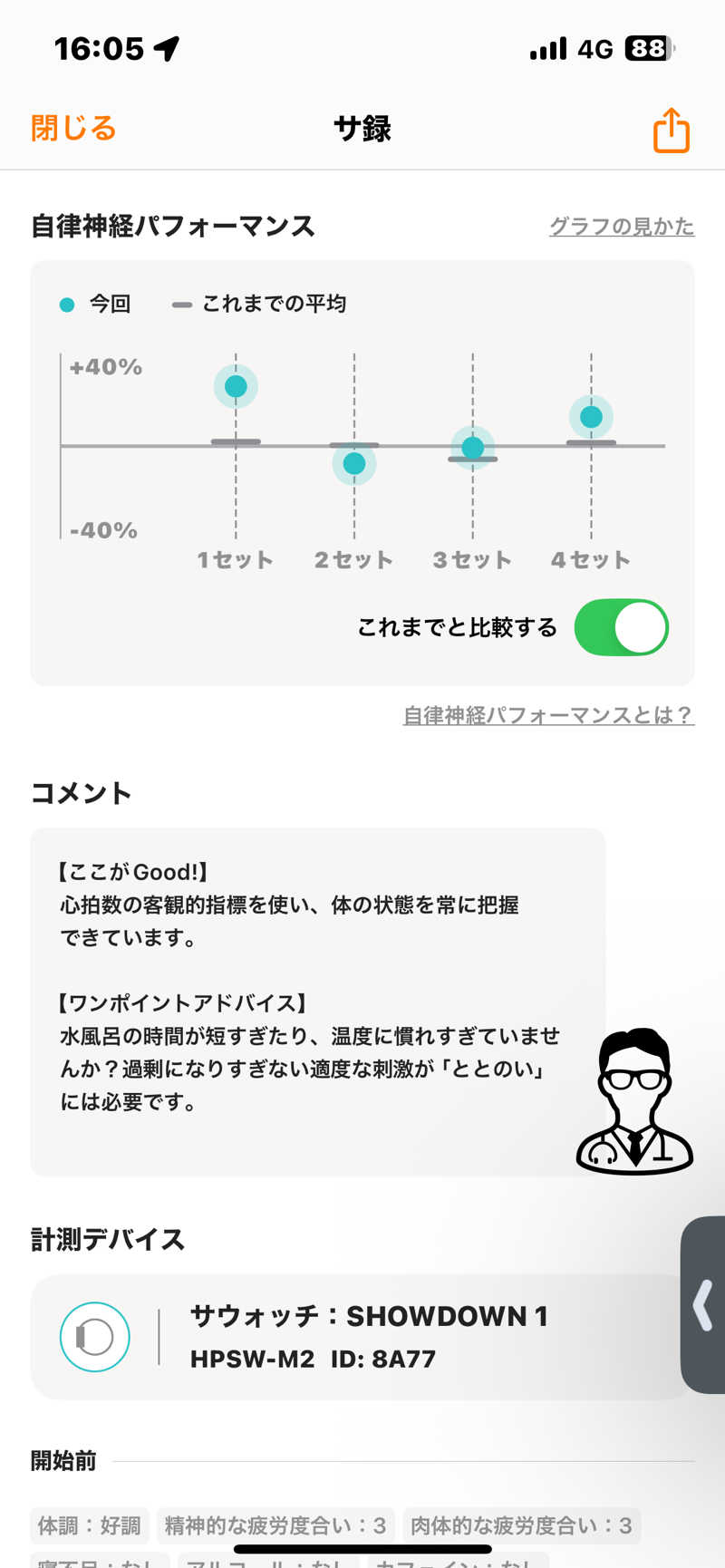Share this sauna record
This screenshot has height=1568, width=725.
(x=671, y=131)
